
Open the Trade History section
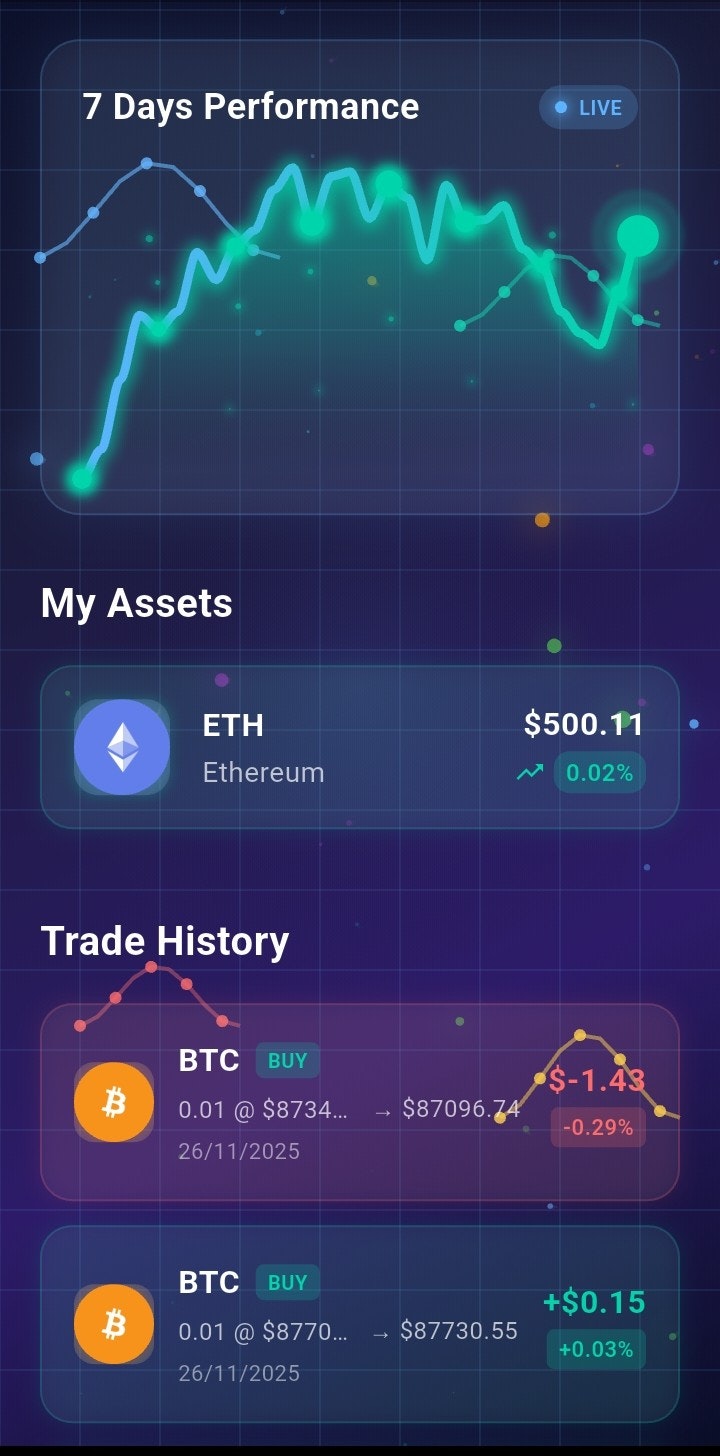[163, 940]
